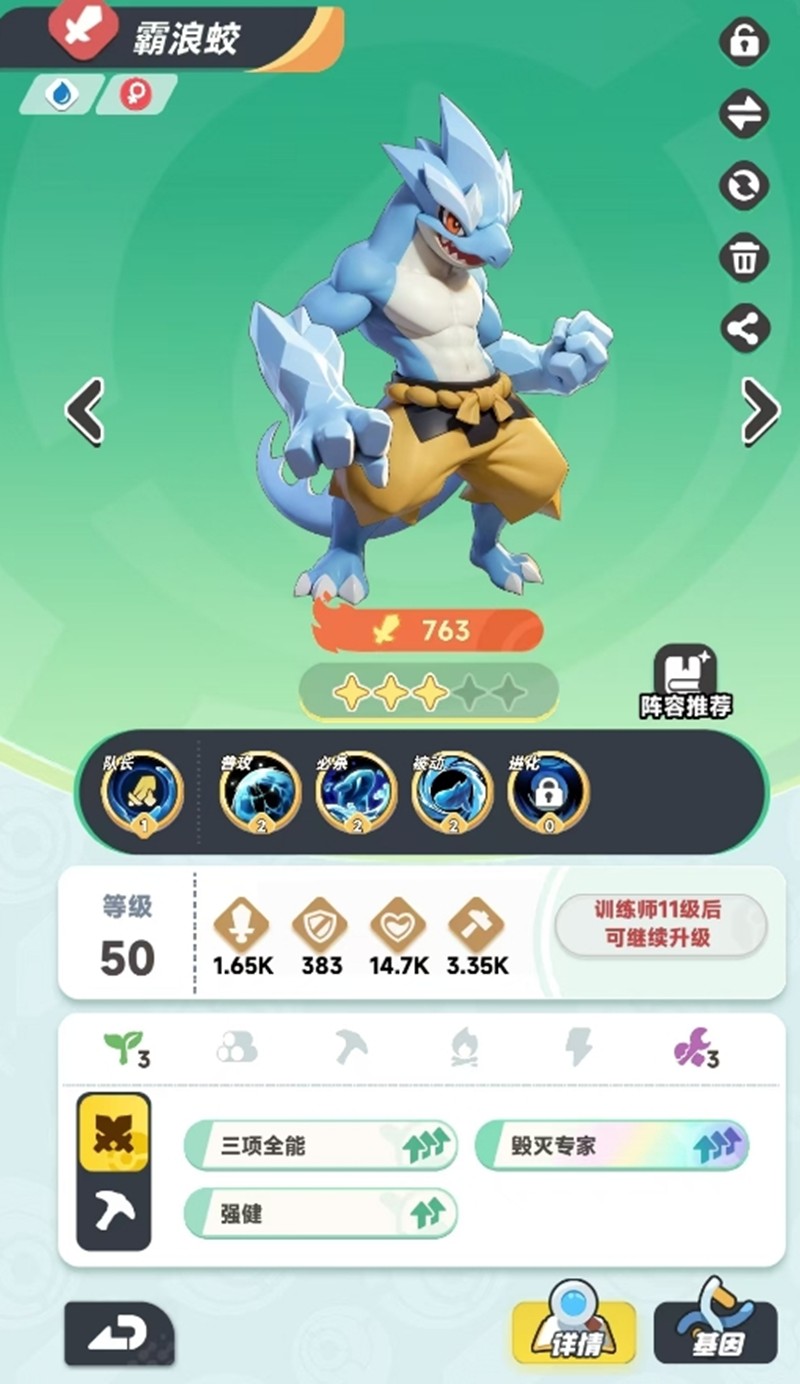
Task: View the 普攻 basic attack skill
Action: coord(260,792)
